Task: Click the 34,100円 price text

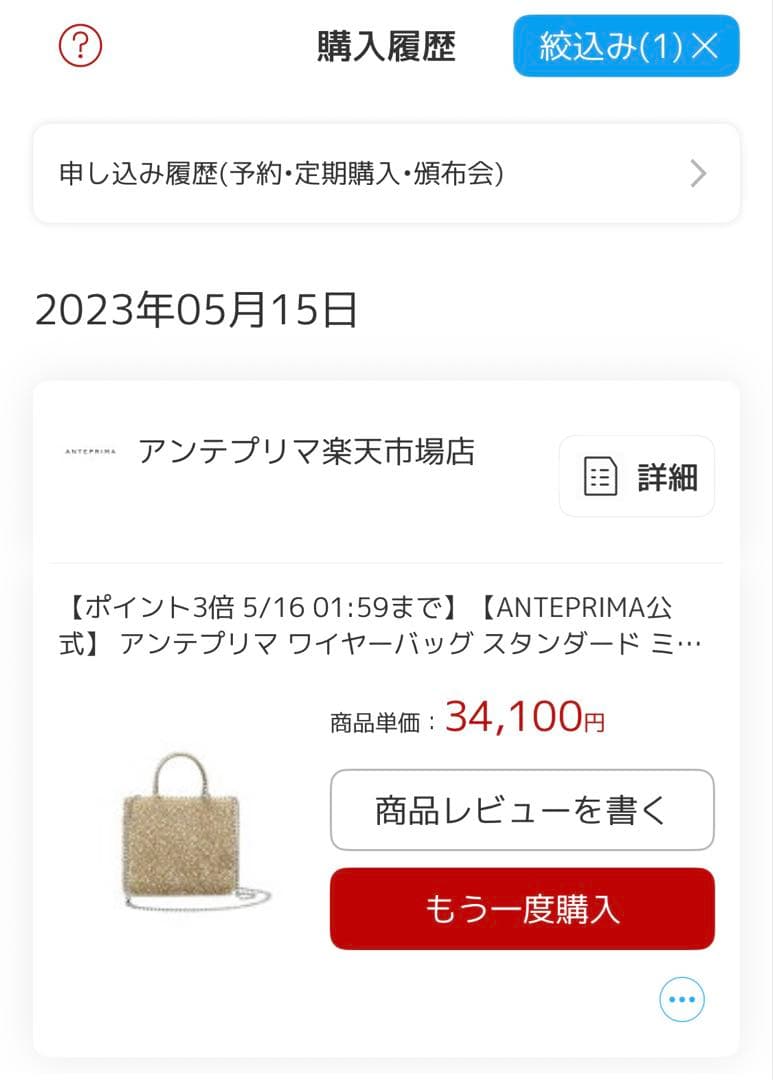Action: [x=520, y=716]
